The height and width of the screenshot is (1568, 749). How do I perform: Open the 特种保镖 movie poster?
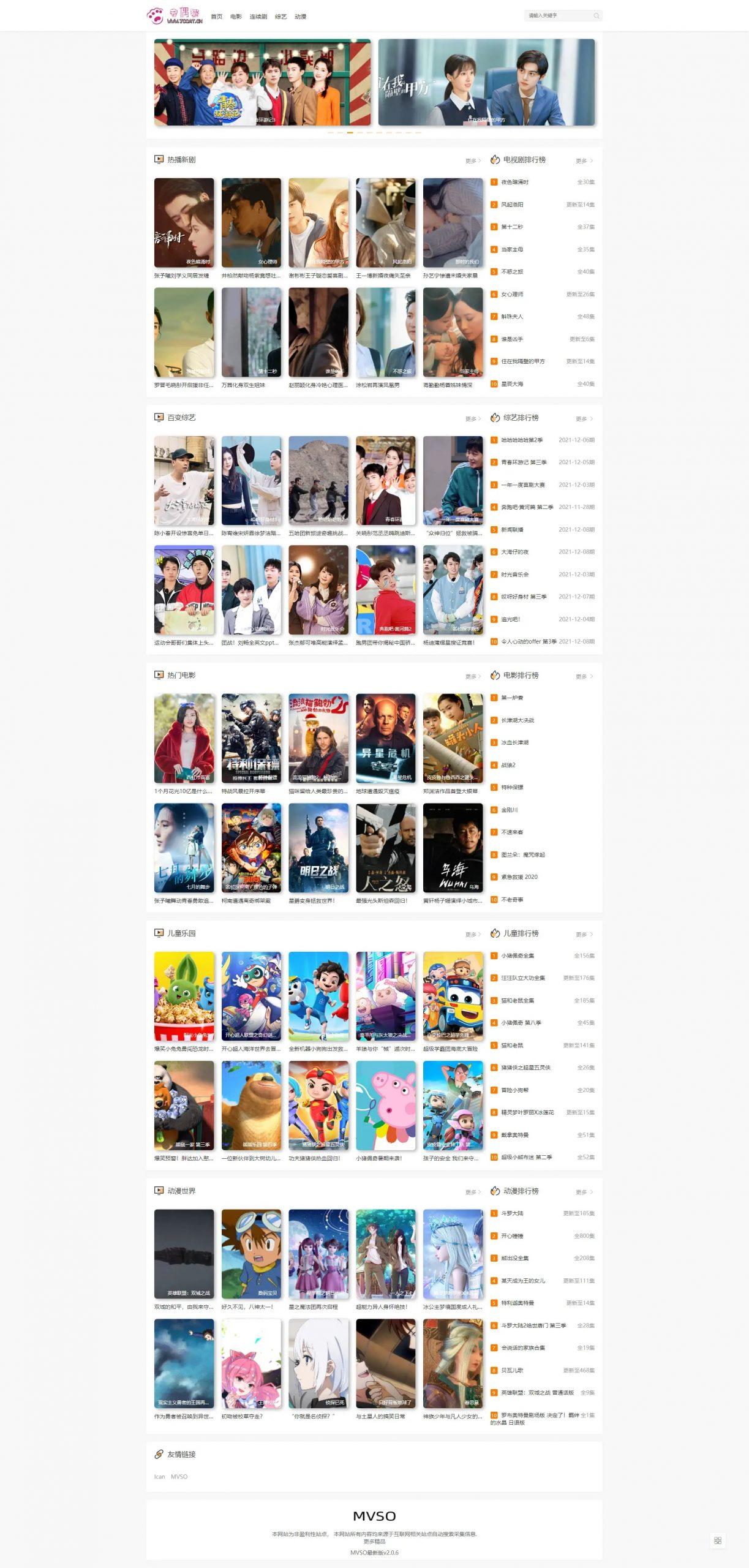[x=251, y=739]
